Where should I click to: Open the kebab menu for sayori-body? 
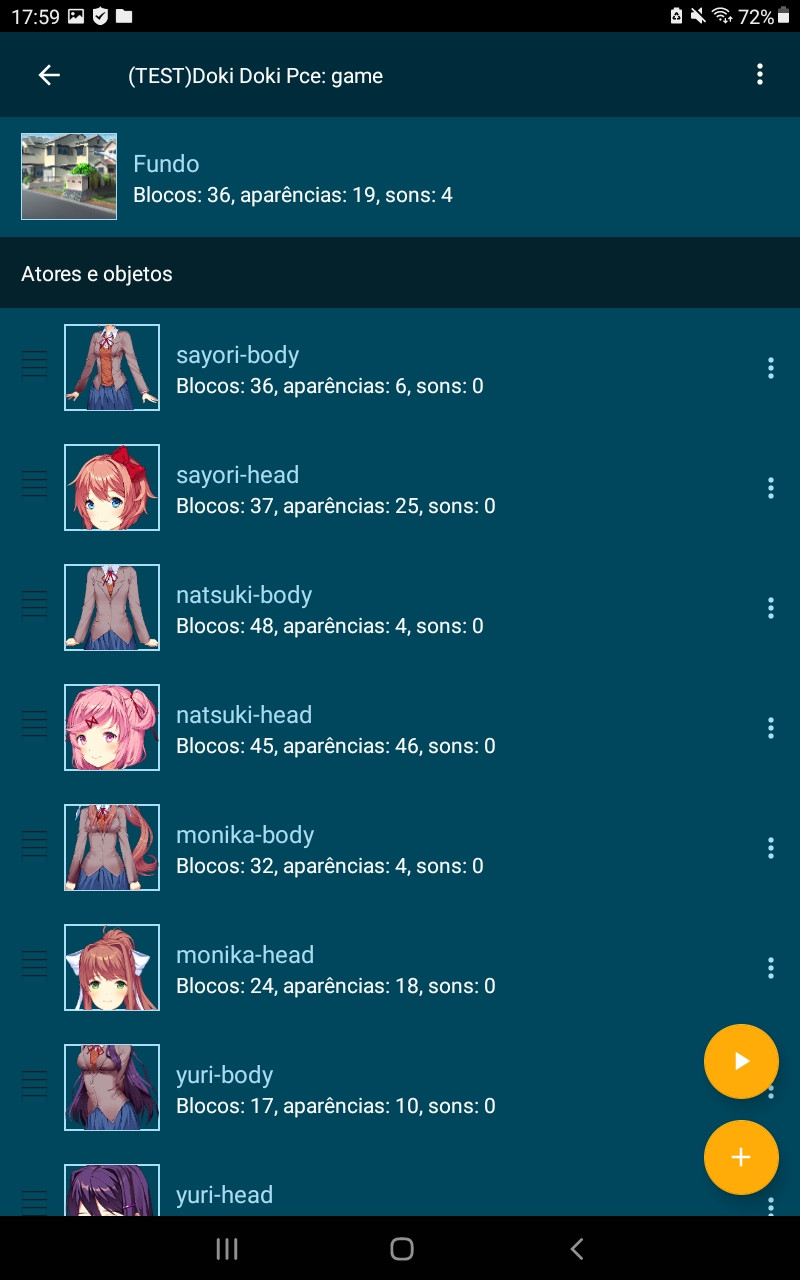click(x=771, y=368)
